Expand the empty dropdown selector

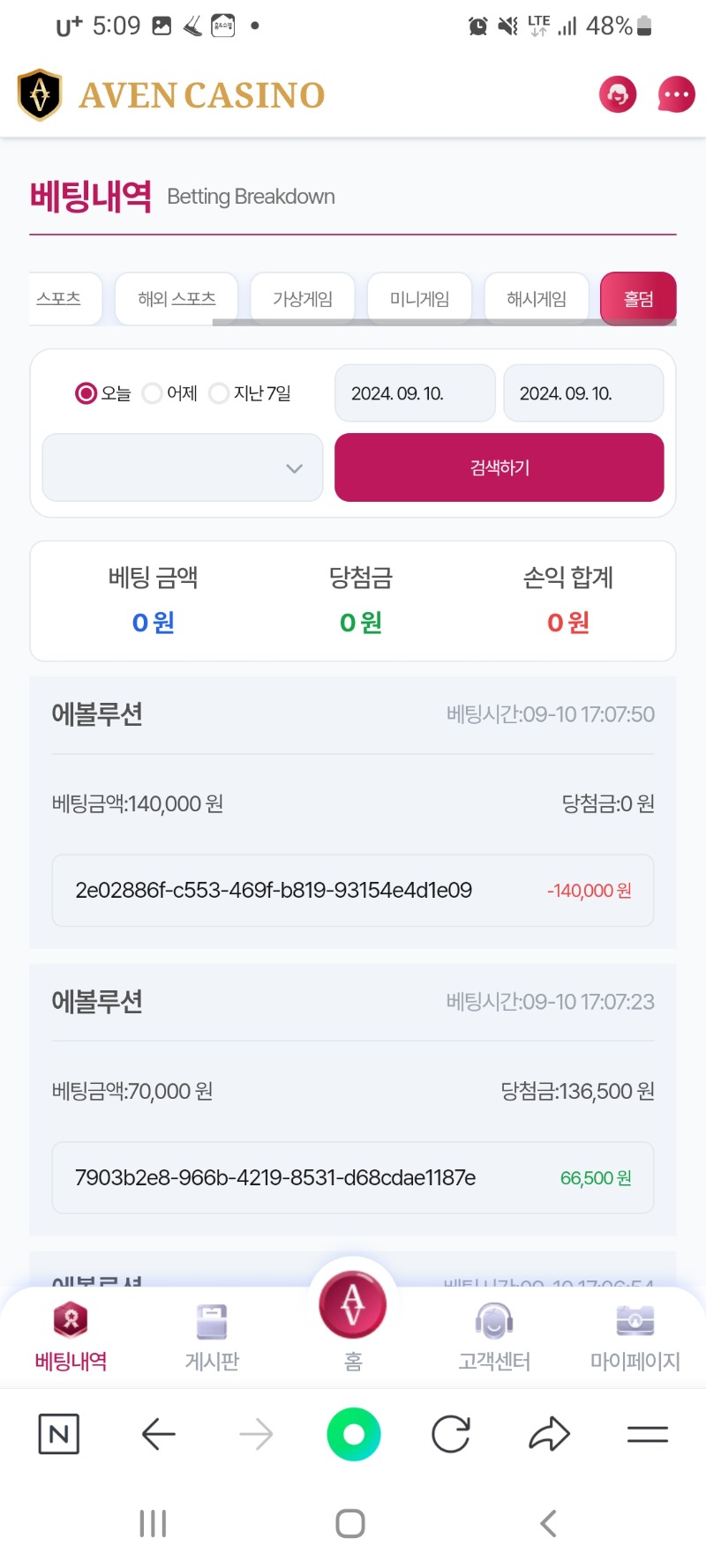[x=183, y=467]
